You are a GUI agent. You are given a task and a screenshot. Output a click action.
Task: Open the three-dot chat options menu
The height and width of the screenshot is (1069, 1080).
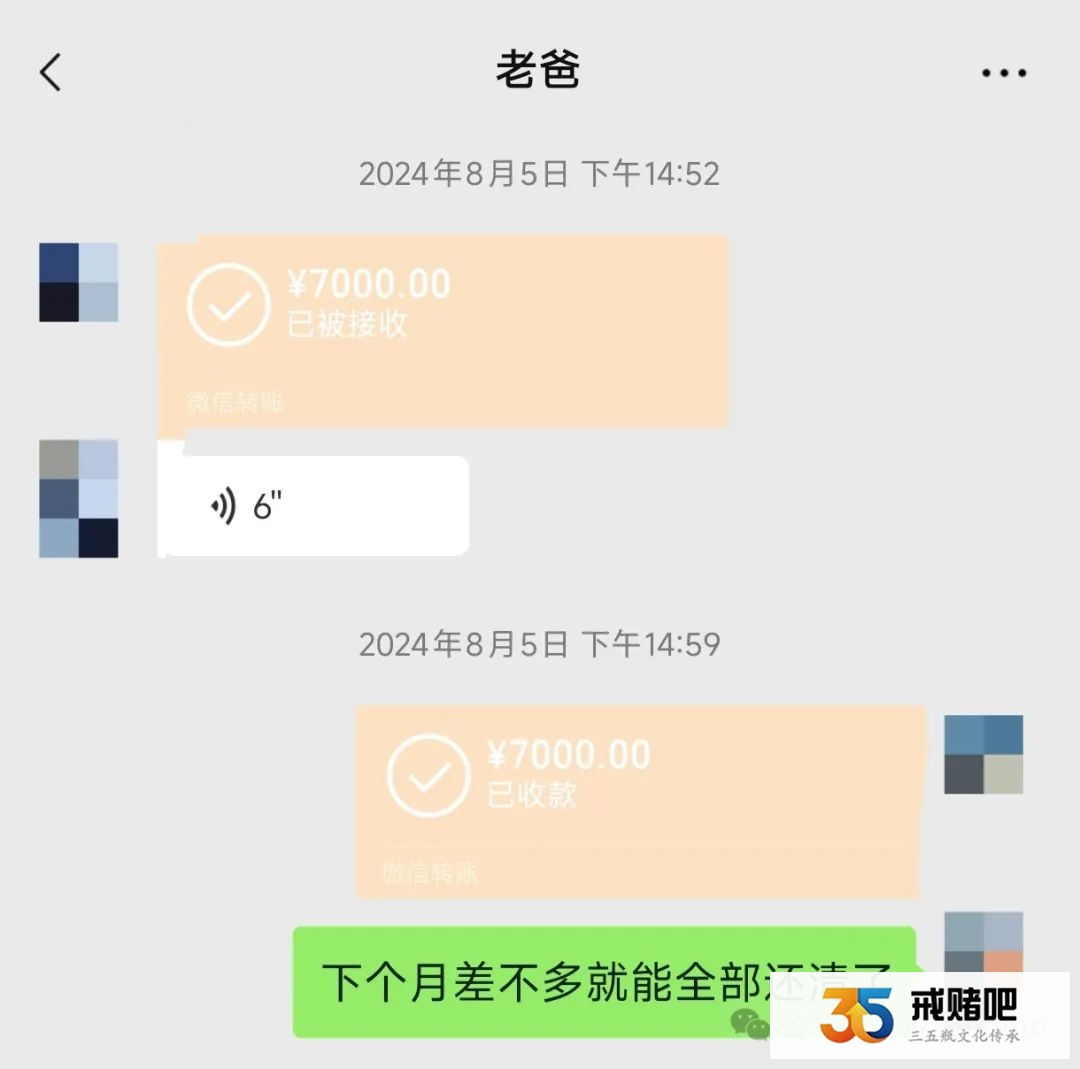[1003, 73]
